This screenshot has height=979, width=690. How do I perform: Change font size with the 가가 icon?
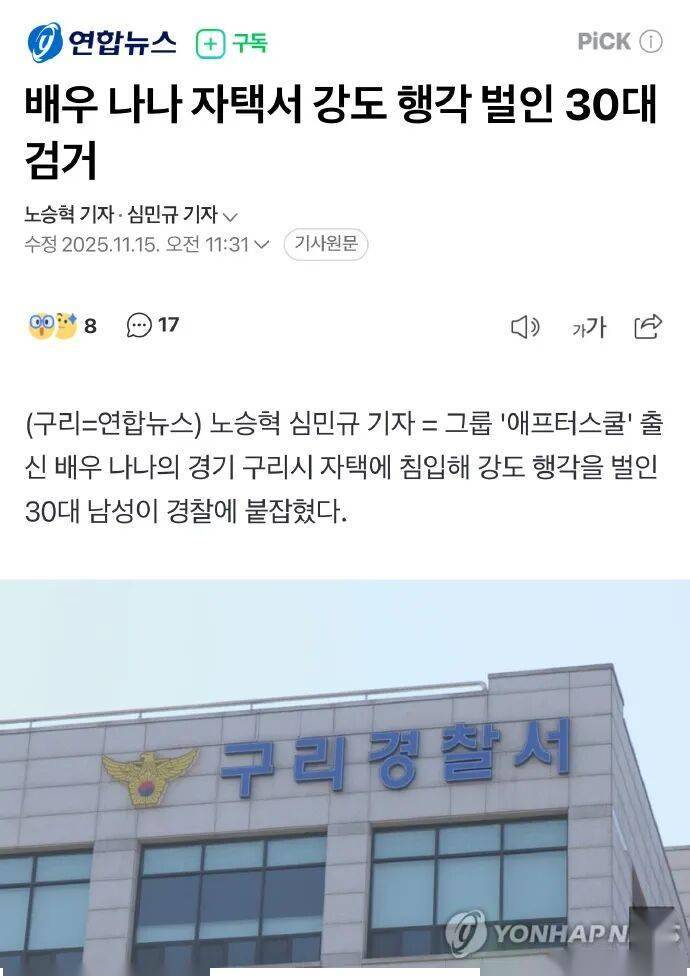(x=588, y=326)
